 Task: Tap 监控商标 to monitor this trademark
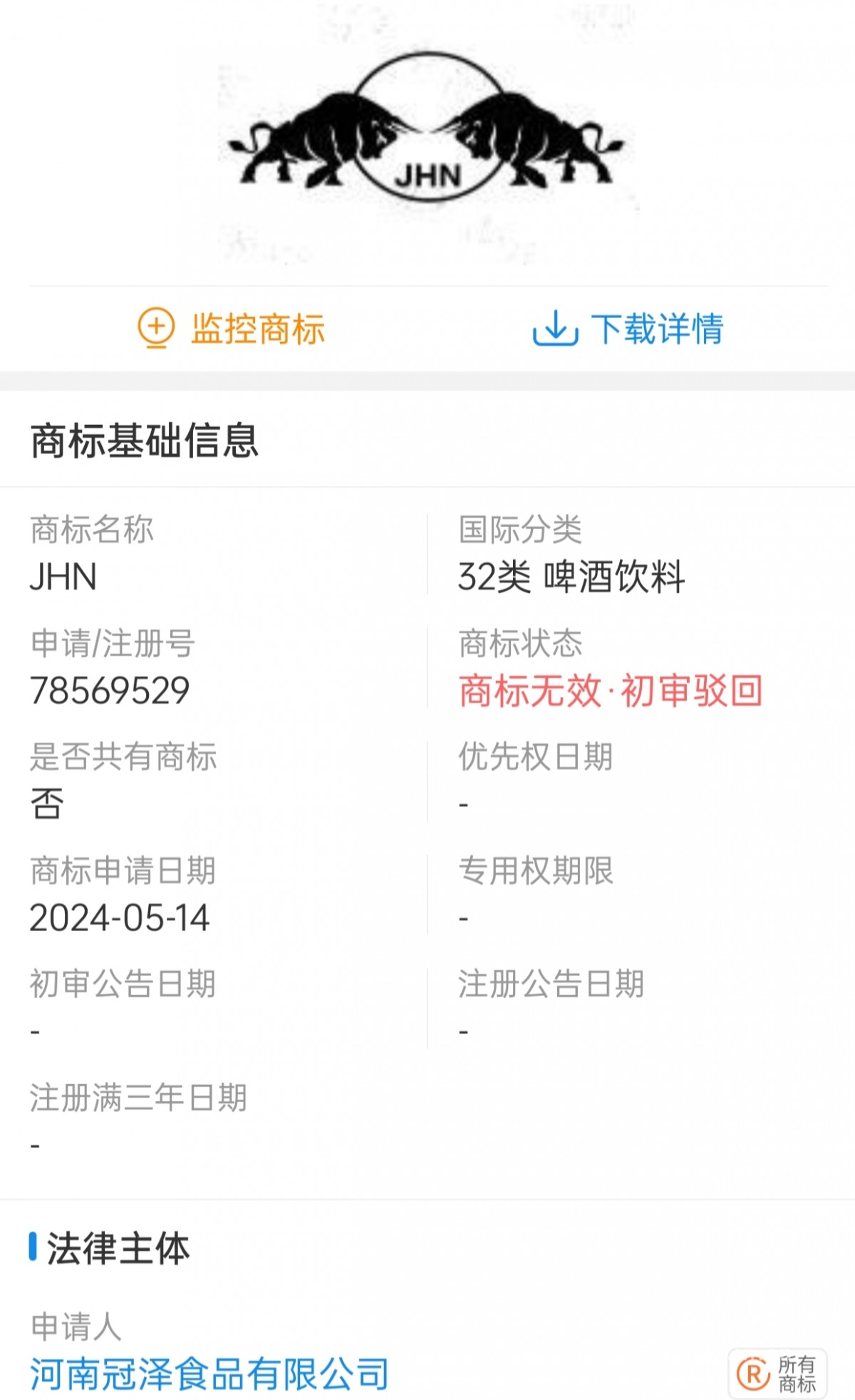(232, 329)
